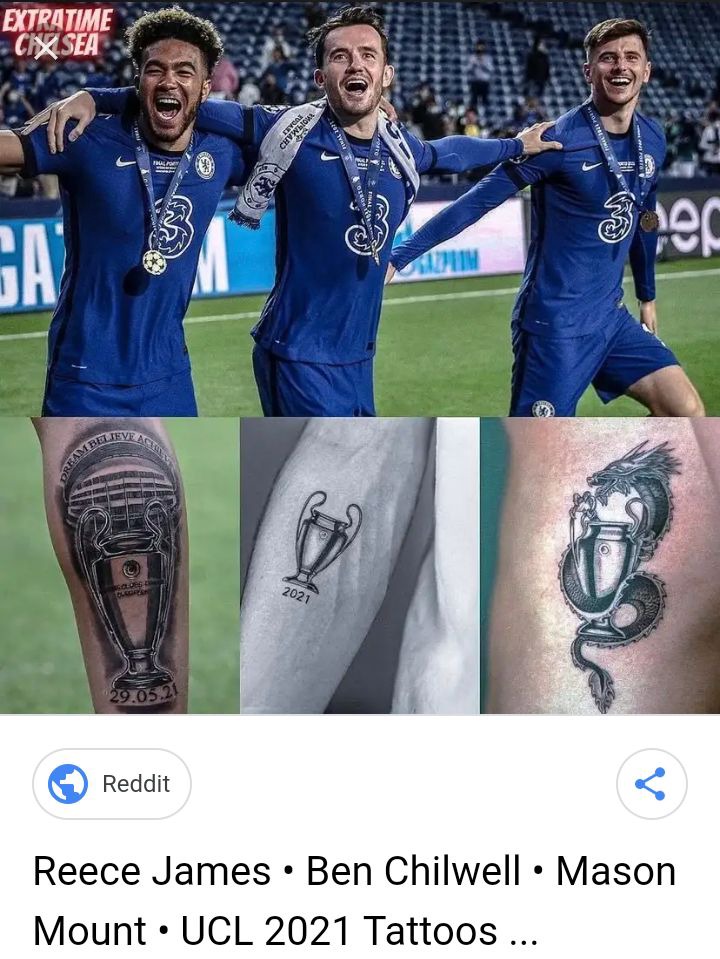This screenshot has width=720, height=959.
Task: Open the Reddit source chip
Action: 110,783
